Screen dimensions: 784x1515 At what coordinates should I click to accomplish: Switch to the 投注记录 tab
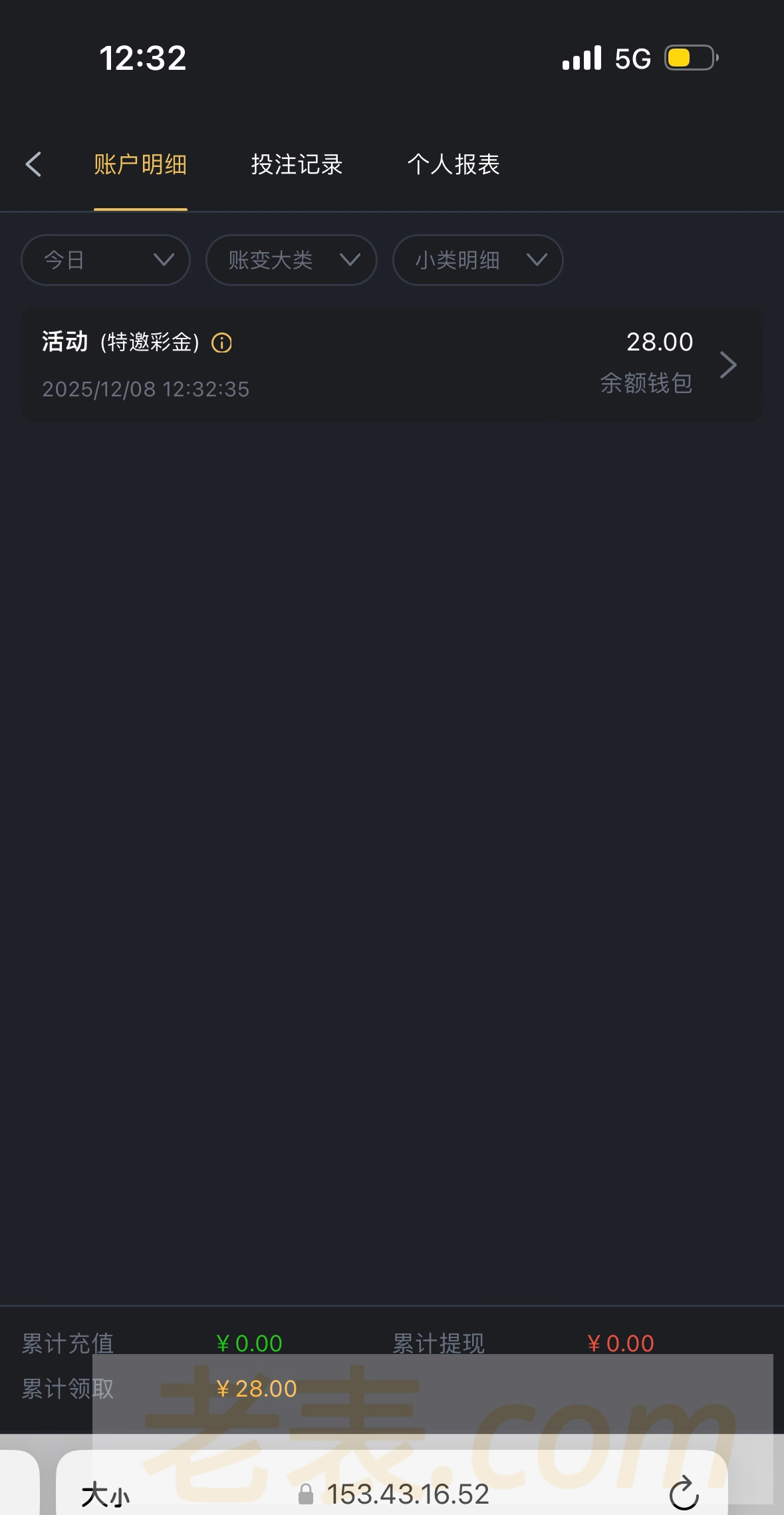(x=297, y=164)
